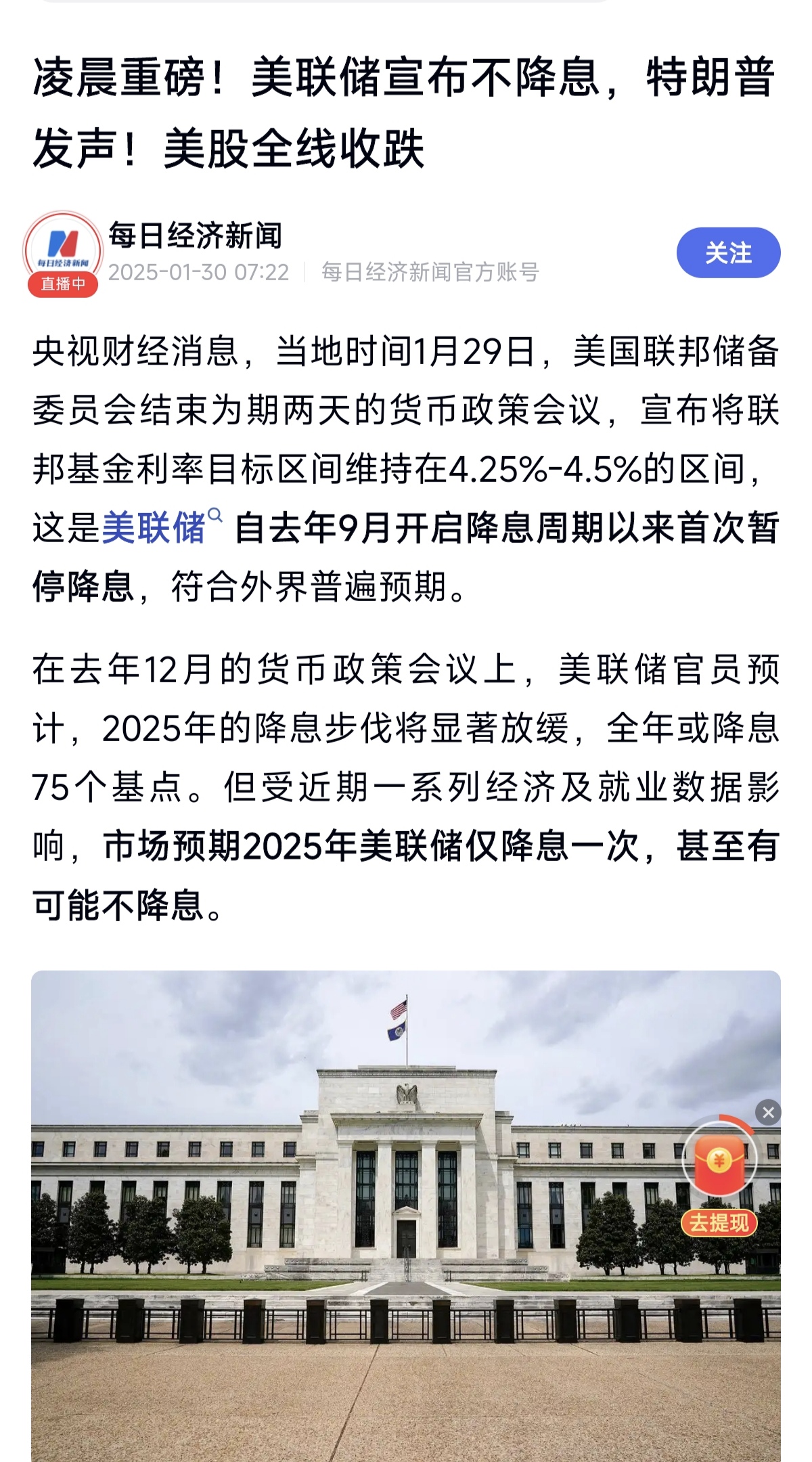This screenshot has height=1462, width=812.
Task: Click the 每日经济新闻官方账号 label
Action: [x=429, y=272]
